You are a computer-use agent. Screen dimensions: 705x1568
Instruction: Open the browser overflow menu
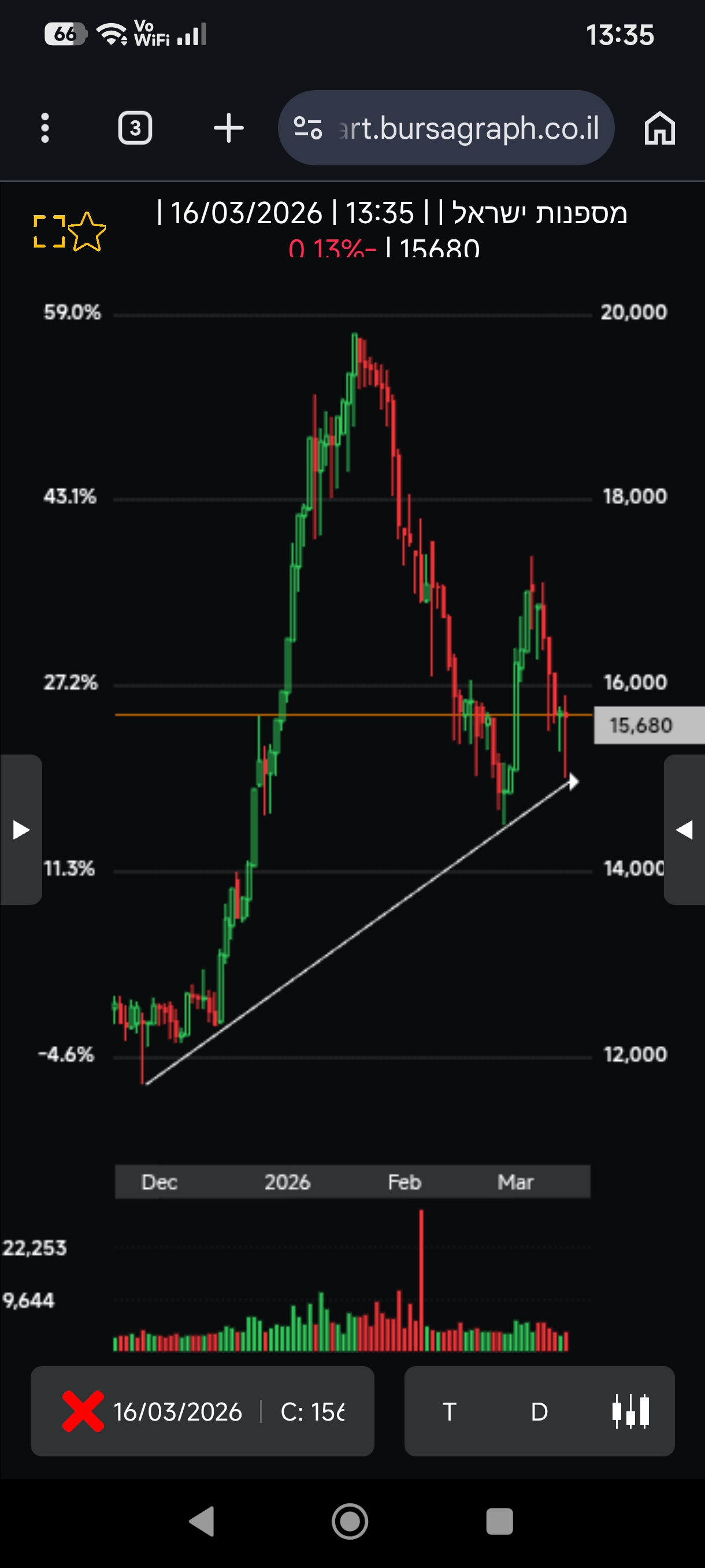pos(44,128)
